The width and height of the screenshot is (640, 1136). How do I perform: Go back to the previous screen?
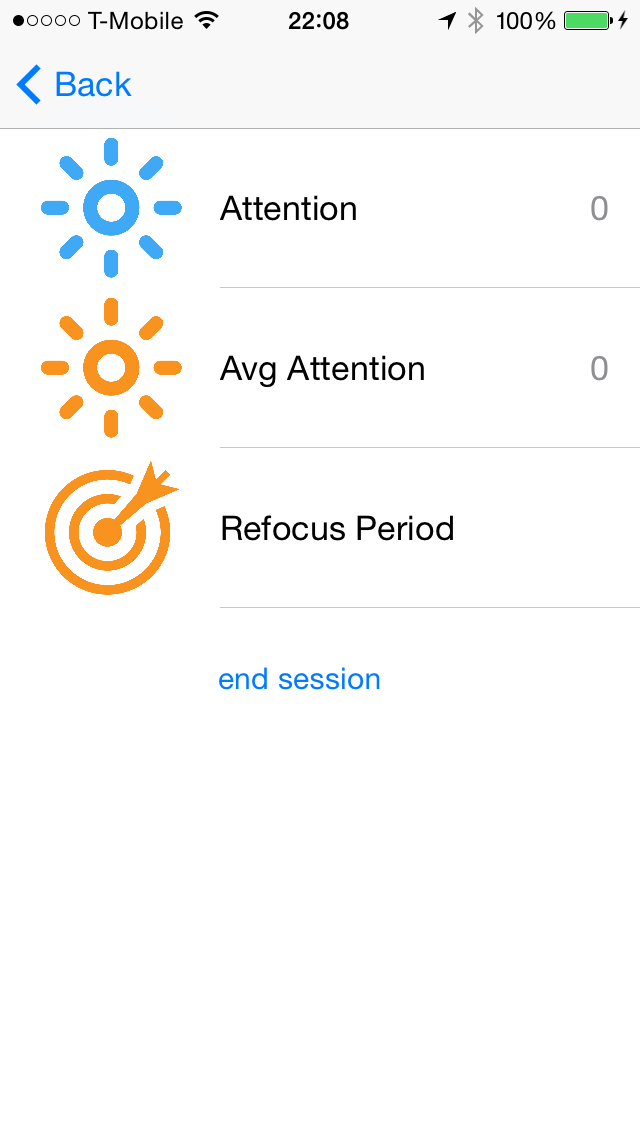[73, 85]
